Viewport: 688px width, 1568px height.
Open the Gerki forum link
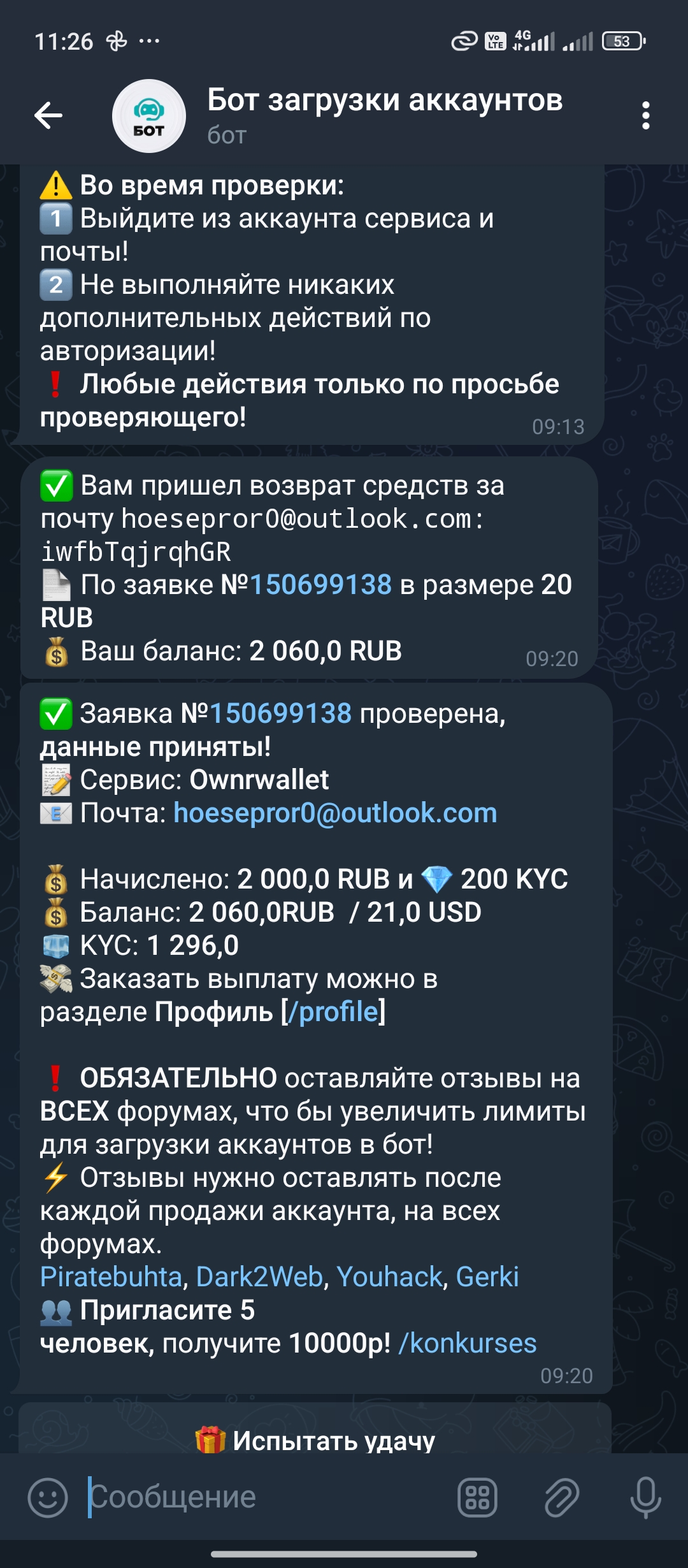pyautogui.click(x=487, y=1277)
